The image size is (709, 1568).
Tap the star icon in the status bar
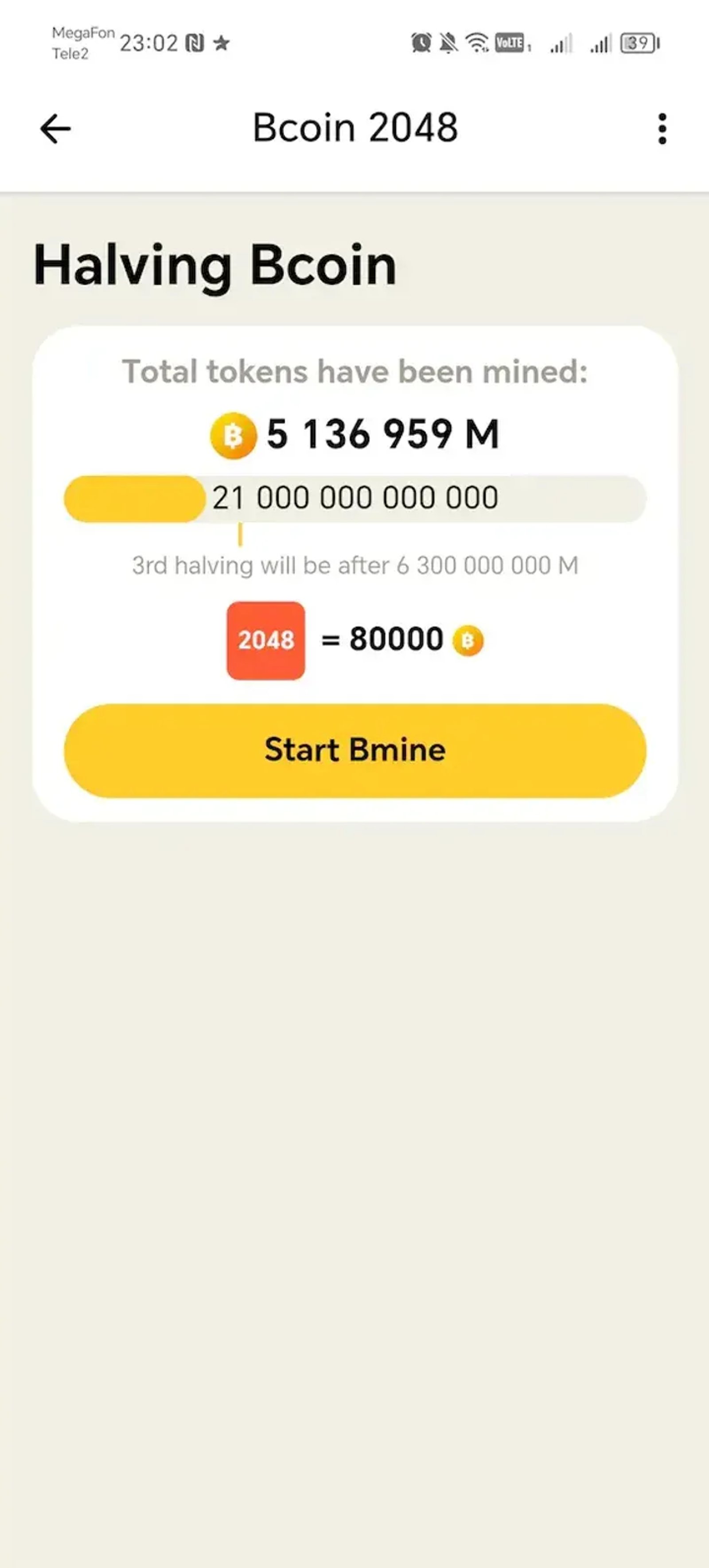(222, 42)
